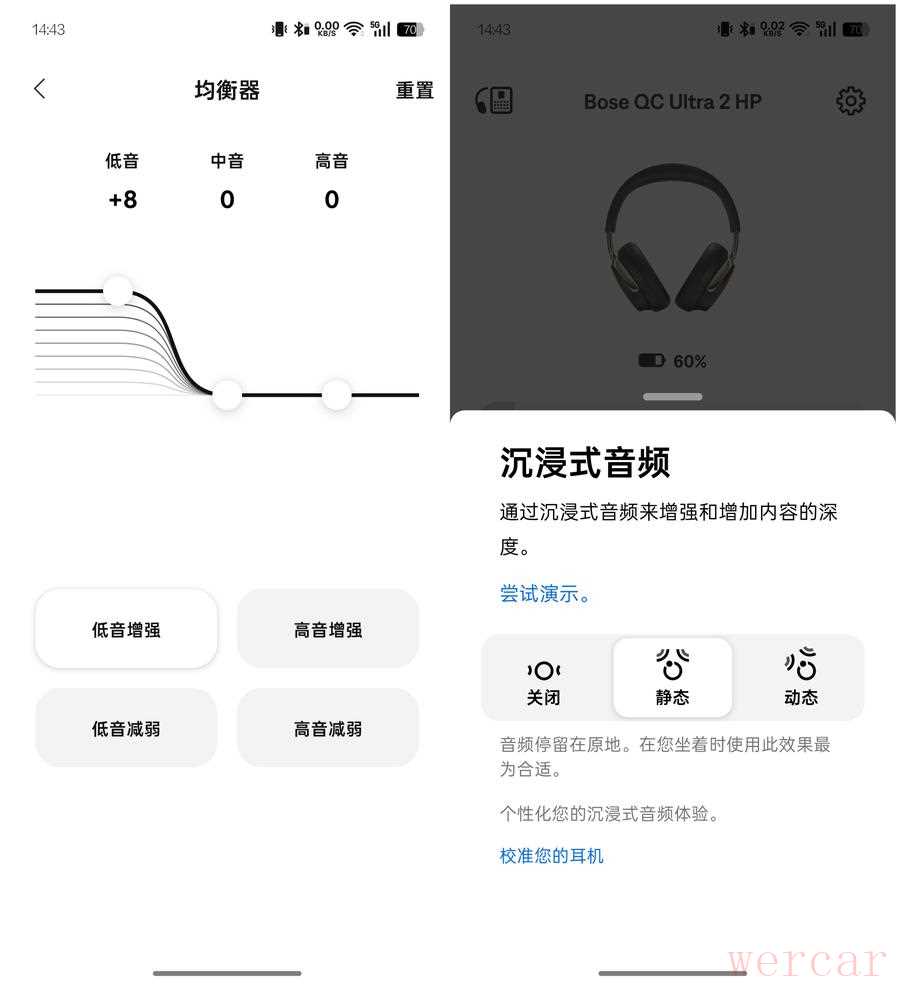
Task: Tap the bass (低音) handle on the curve
Action: point(118,291)
